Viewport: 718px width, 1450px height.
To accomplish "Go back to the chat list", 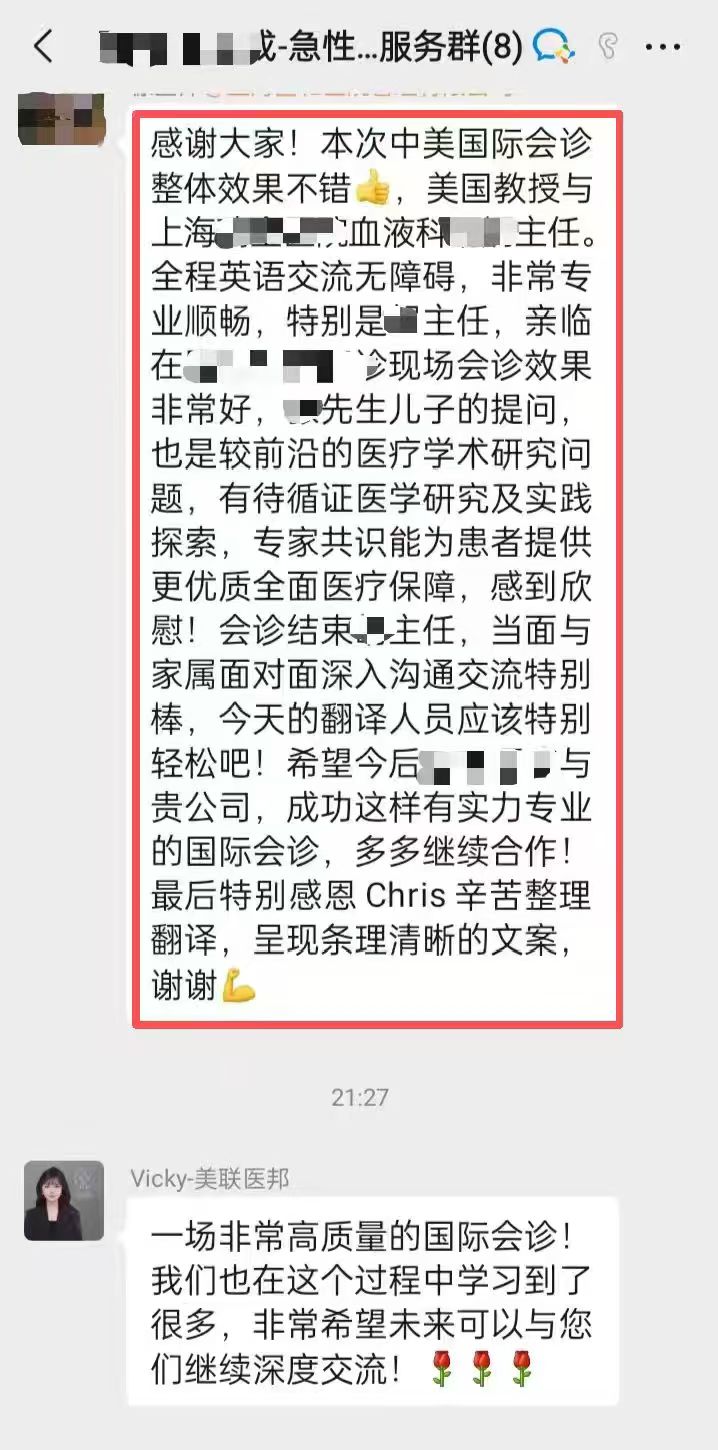I will click(x=43, y=46).
